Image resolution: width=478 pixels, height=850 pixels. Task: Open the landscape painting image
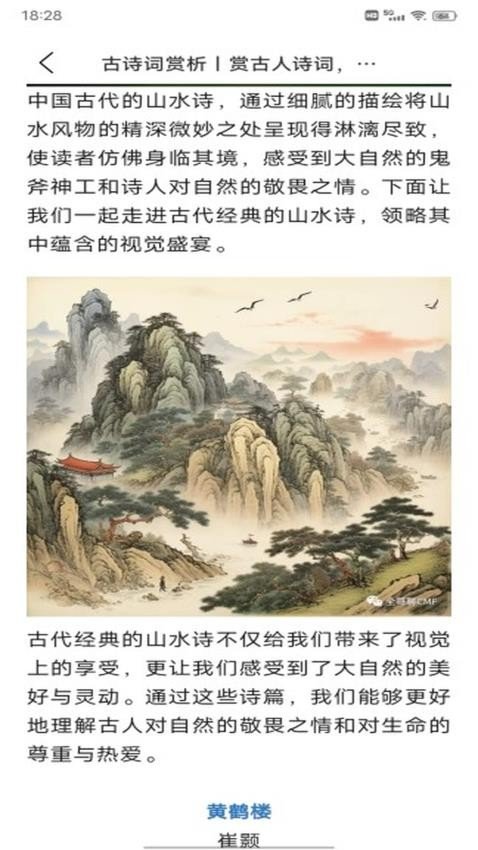pos(239,446)
